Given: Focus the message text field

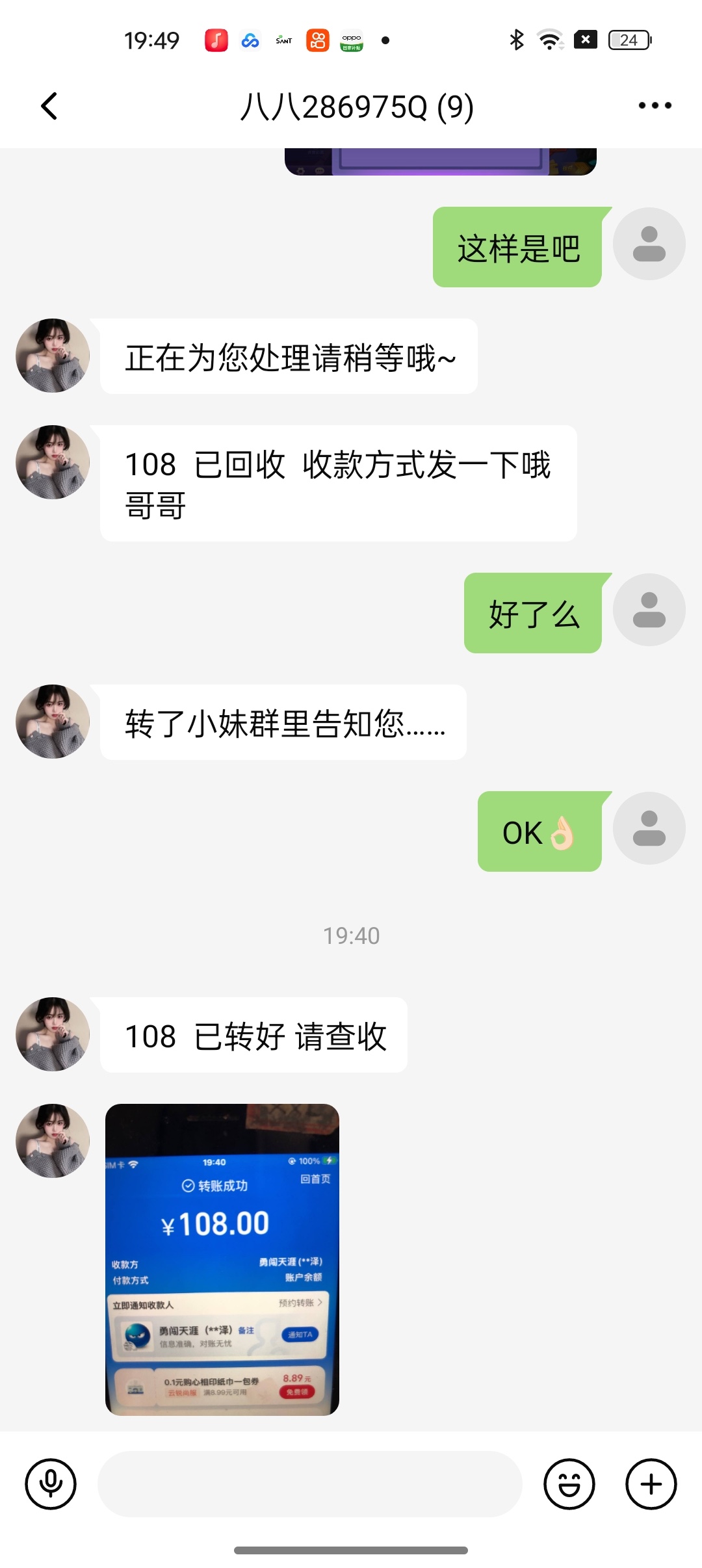Looking at the screenshot, I should pos(309,1483).
